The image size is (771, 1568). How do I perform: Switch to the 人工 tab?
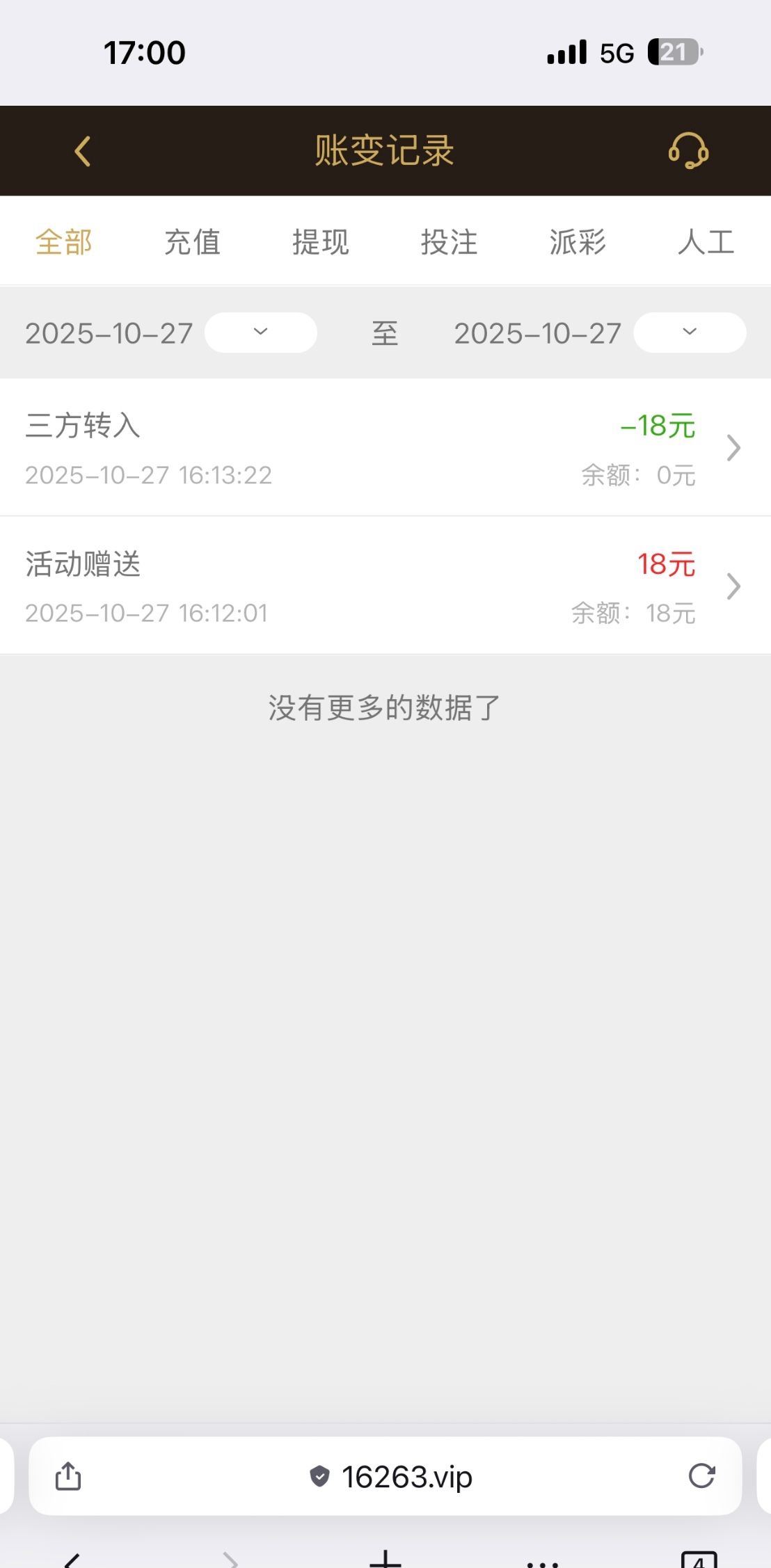pos(706,243)
